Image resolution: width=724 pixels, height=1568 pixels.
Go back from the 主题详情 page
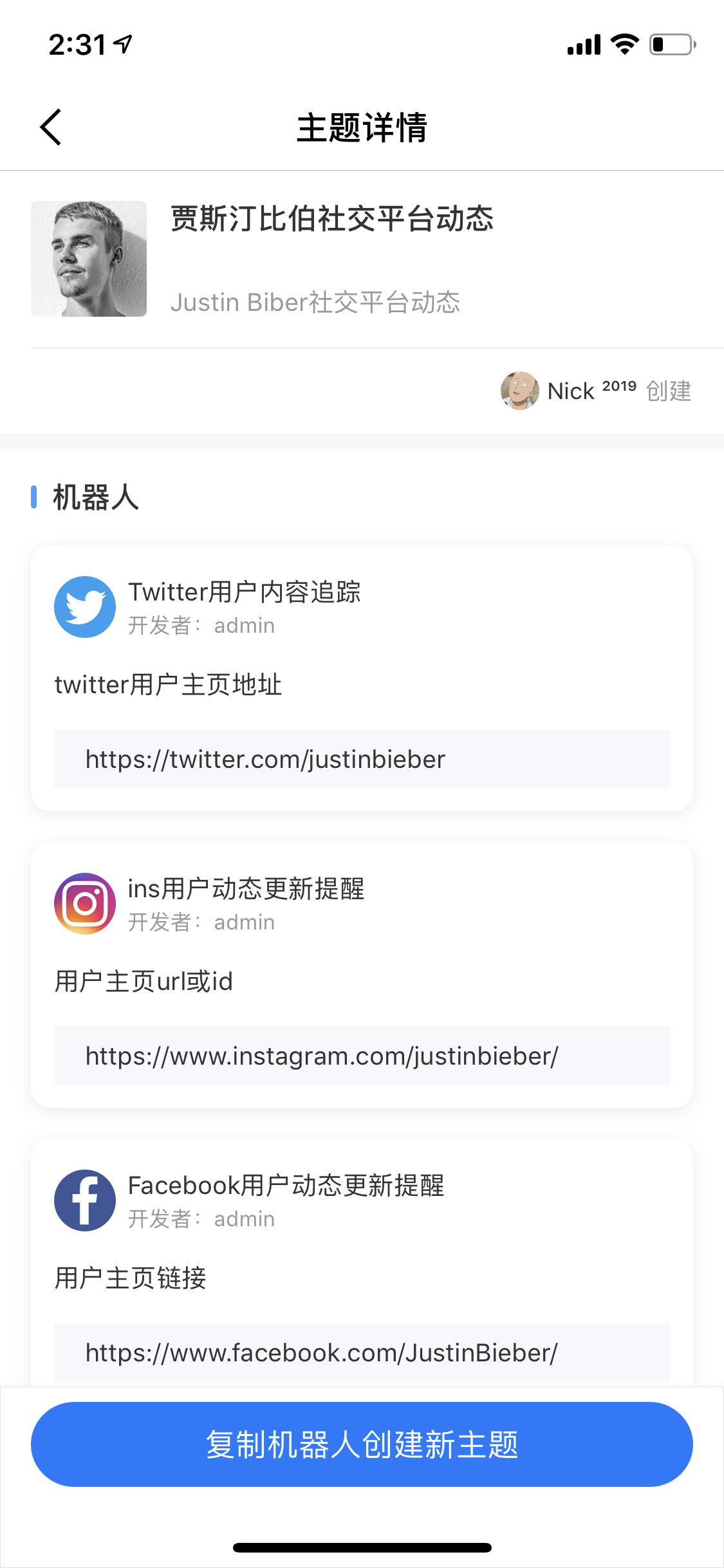(x=51, y=127)
